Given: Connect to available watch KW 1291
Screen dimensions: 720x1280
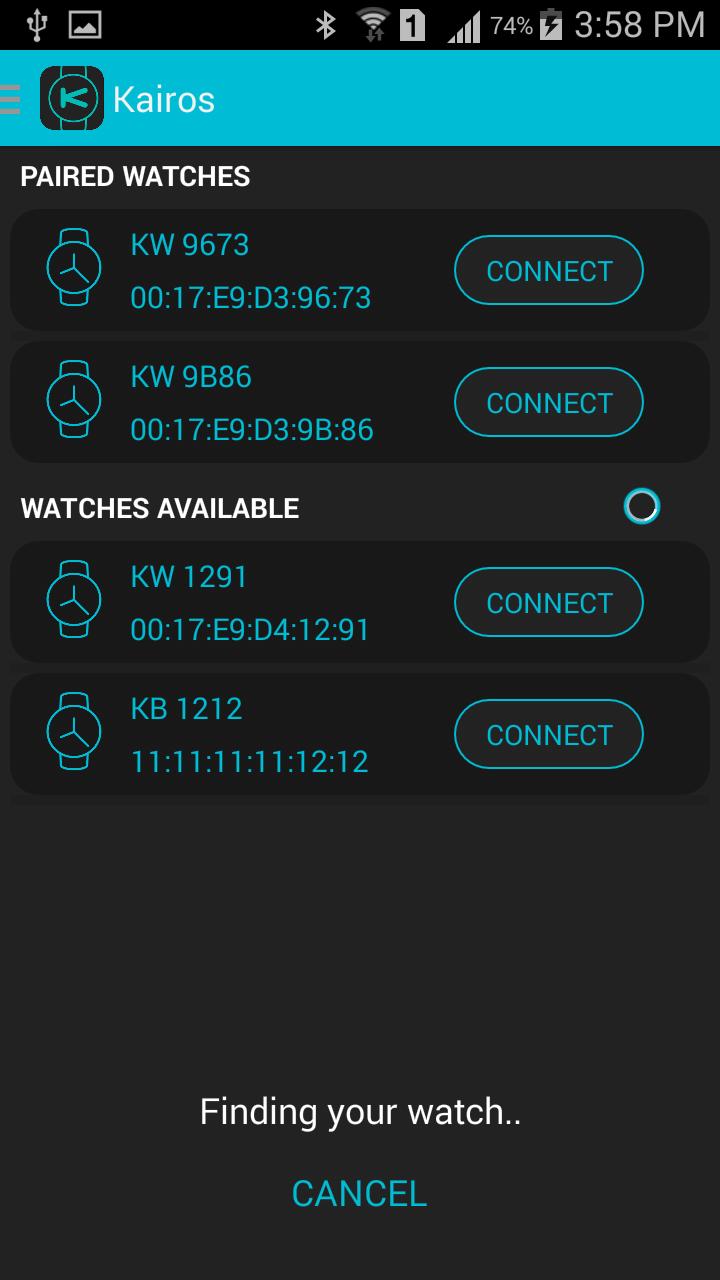Looking at the screenshot, I should point(548,602).
